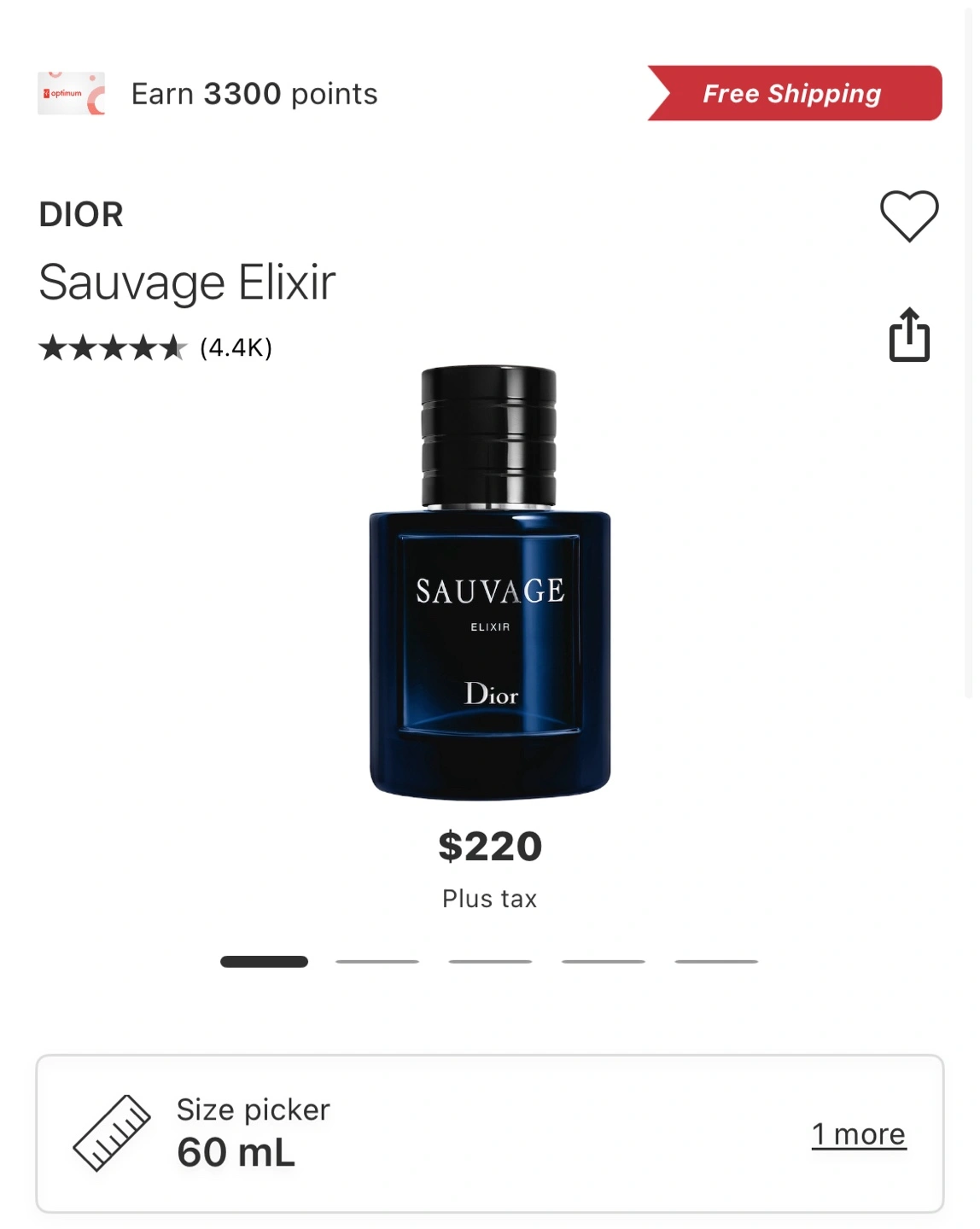980x1229 pixels.
Task: Add Sauvage Elixir to favorites
Action: pos(908,215)
